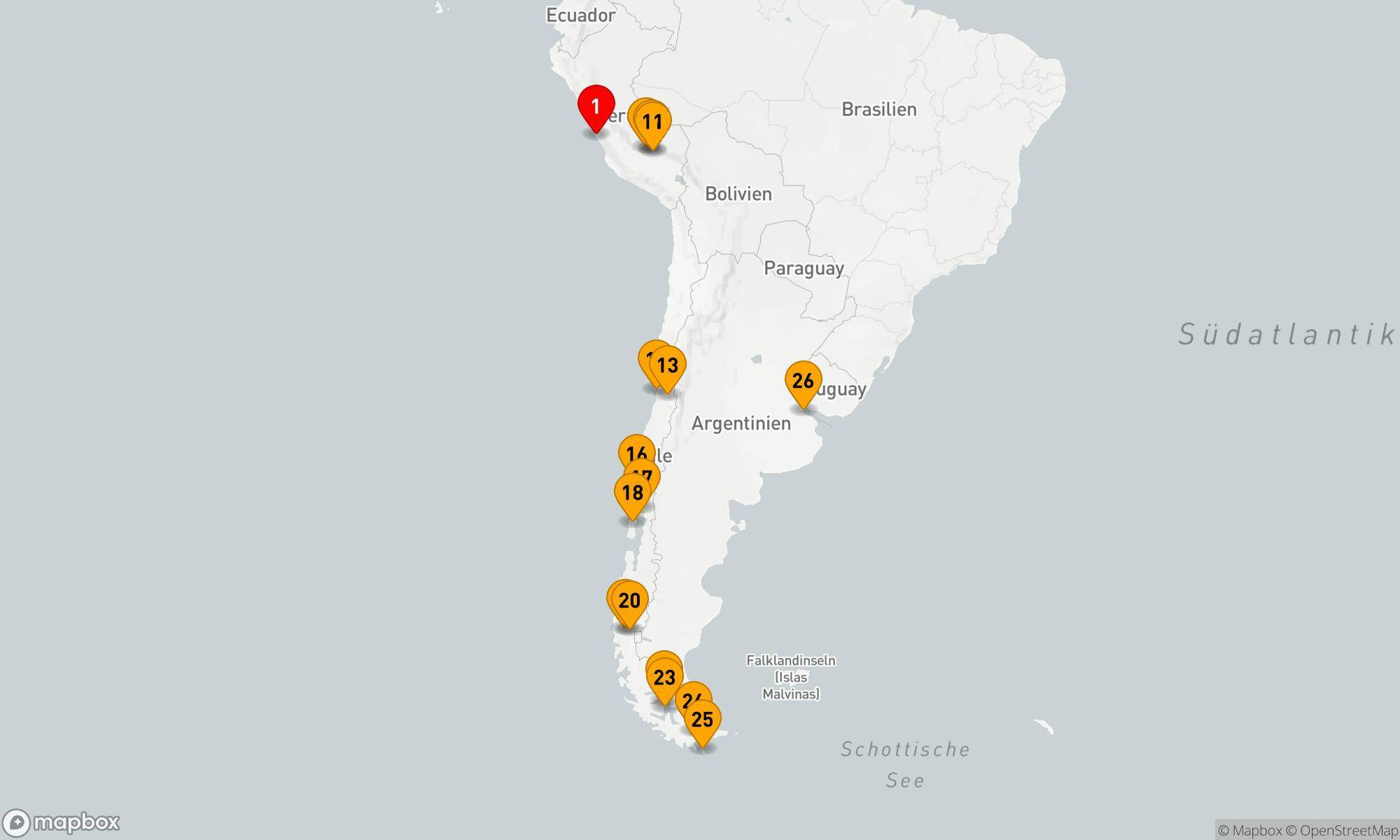This screenshot has height=840, width=1400.
Task: Select marker 23 in Patagonia
Action: pos(664,678)
